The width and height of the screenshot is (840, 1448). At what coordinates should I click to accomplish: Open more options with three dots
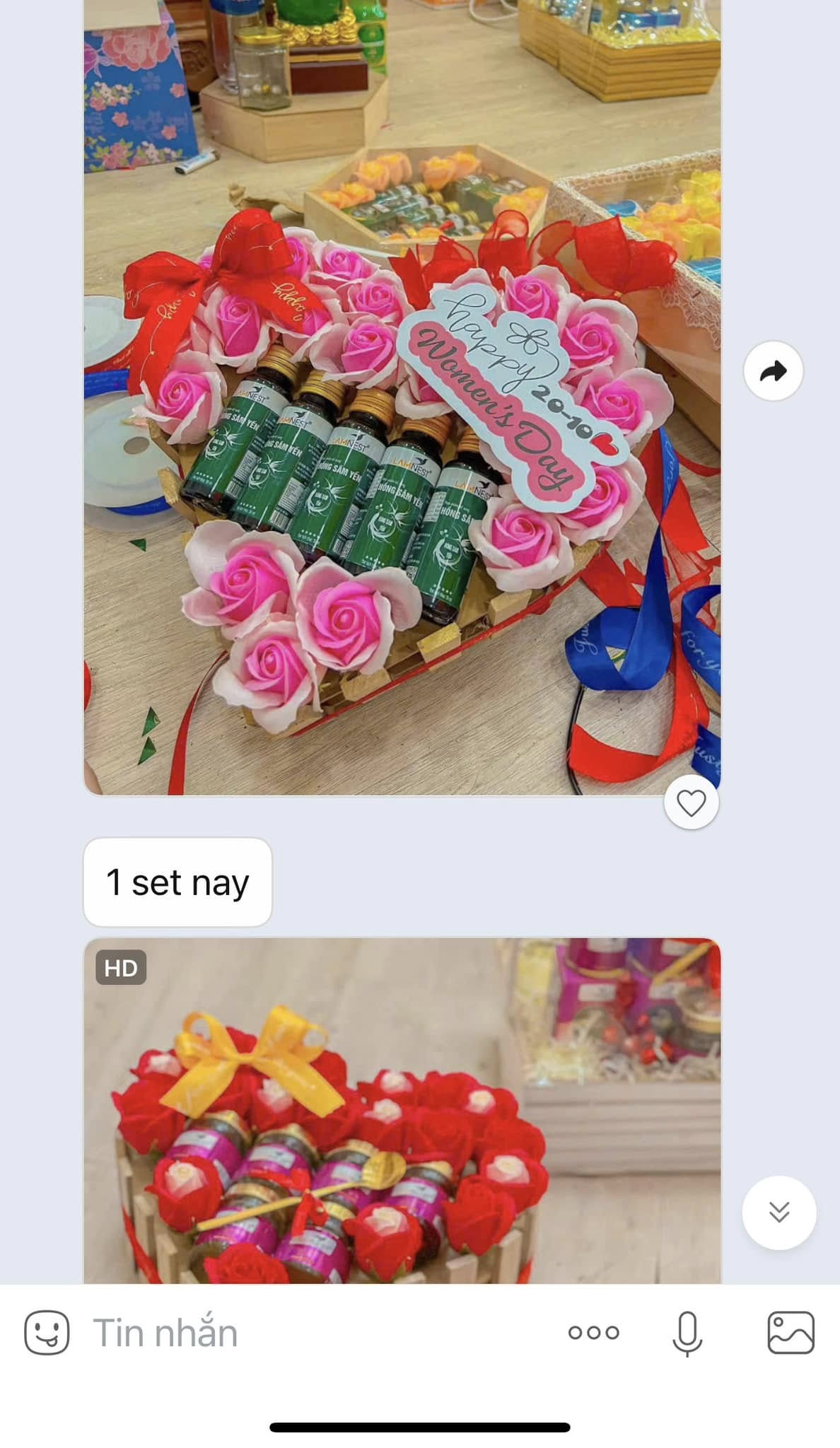[x=593, y=1333]
